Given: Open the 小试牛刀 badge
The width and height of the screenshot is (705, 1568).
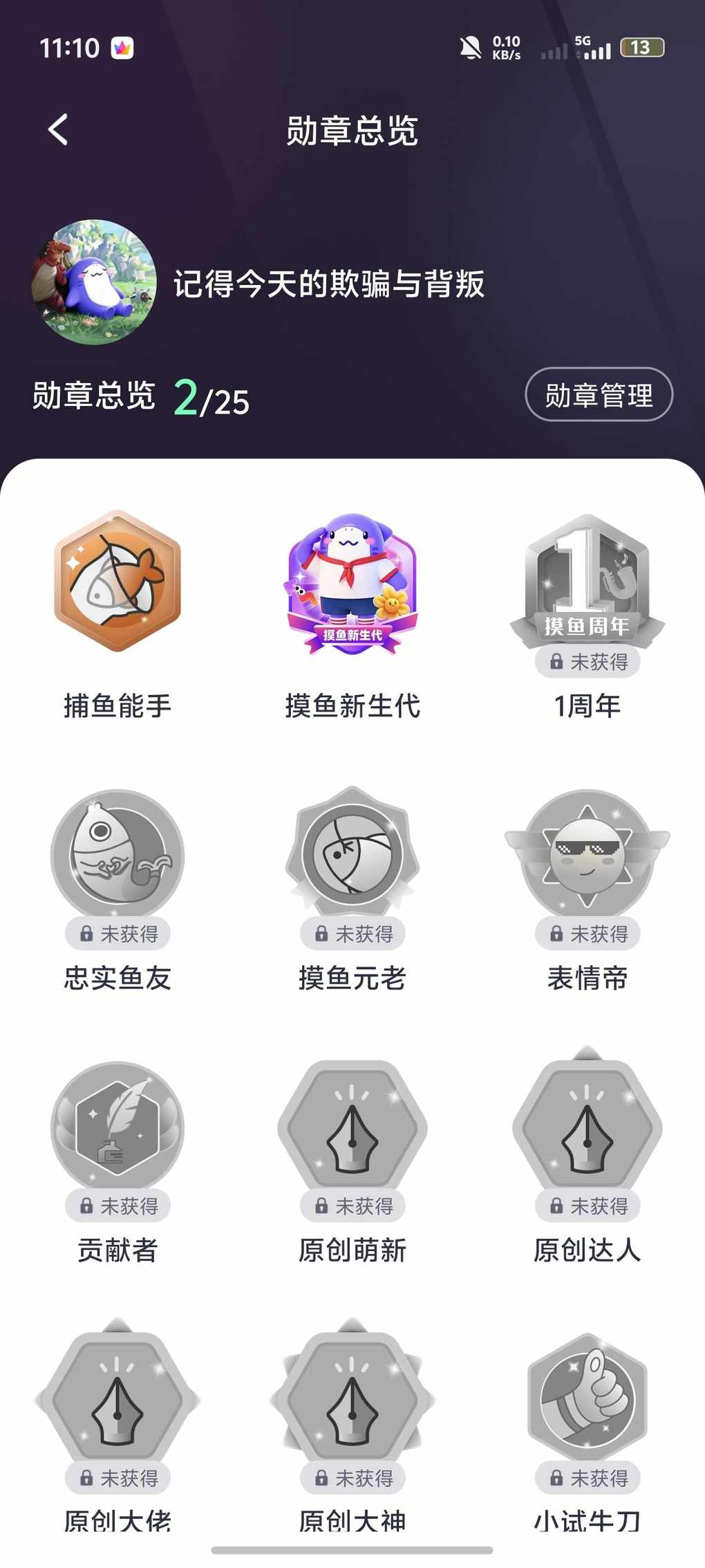Looking at the screenshot, I should [587, 1397].
